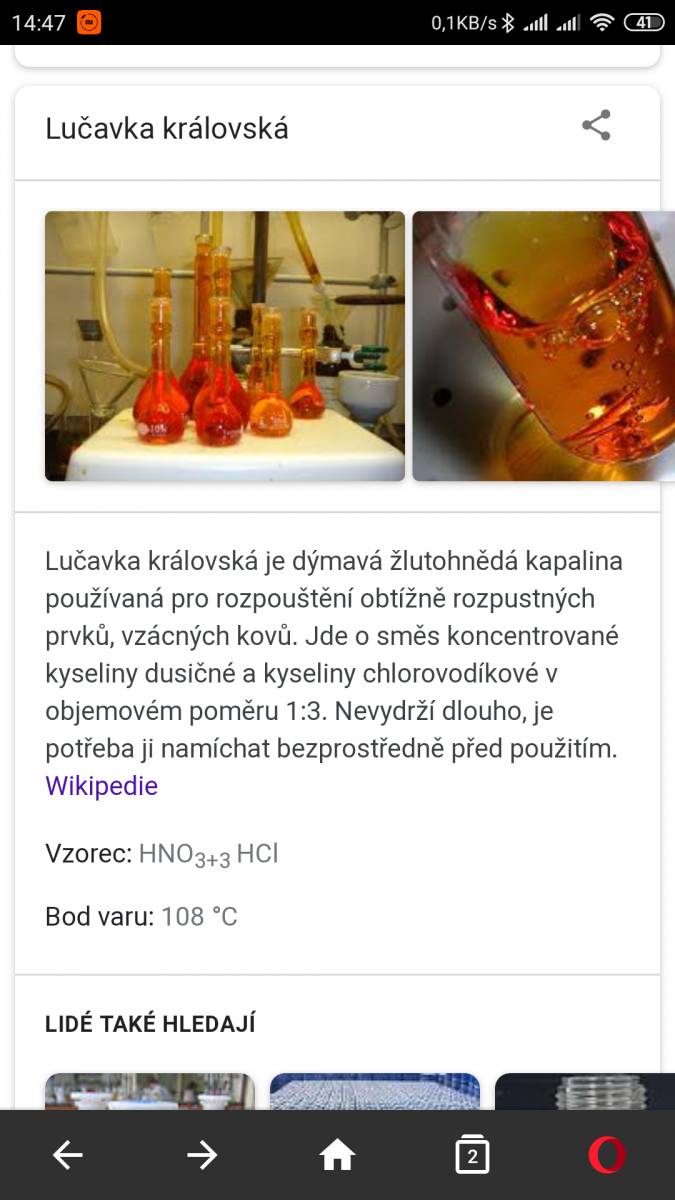
Task: Open the Wikipedie source link
Action: [102, 786]
